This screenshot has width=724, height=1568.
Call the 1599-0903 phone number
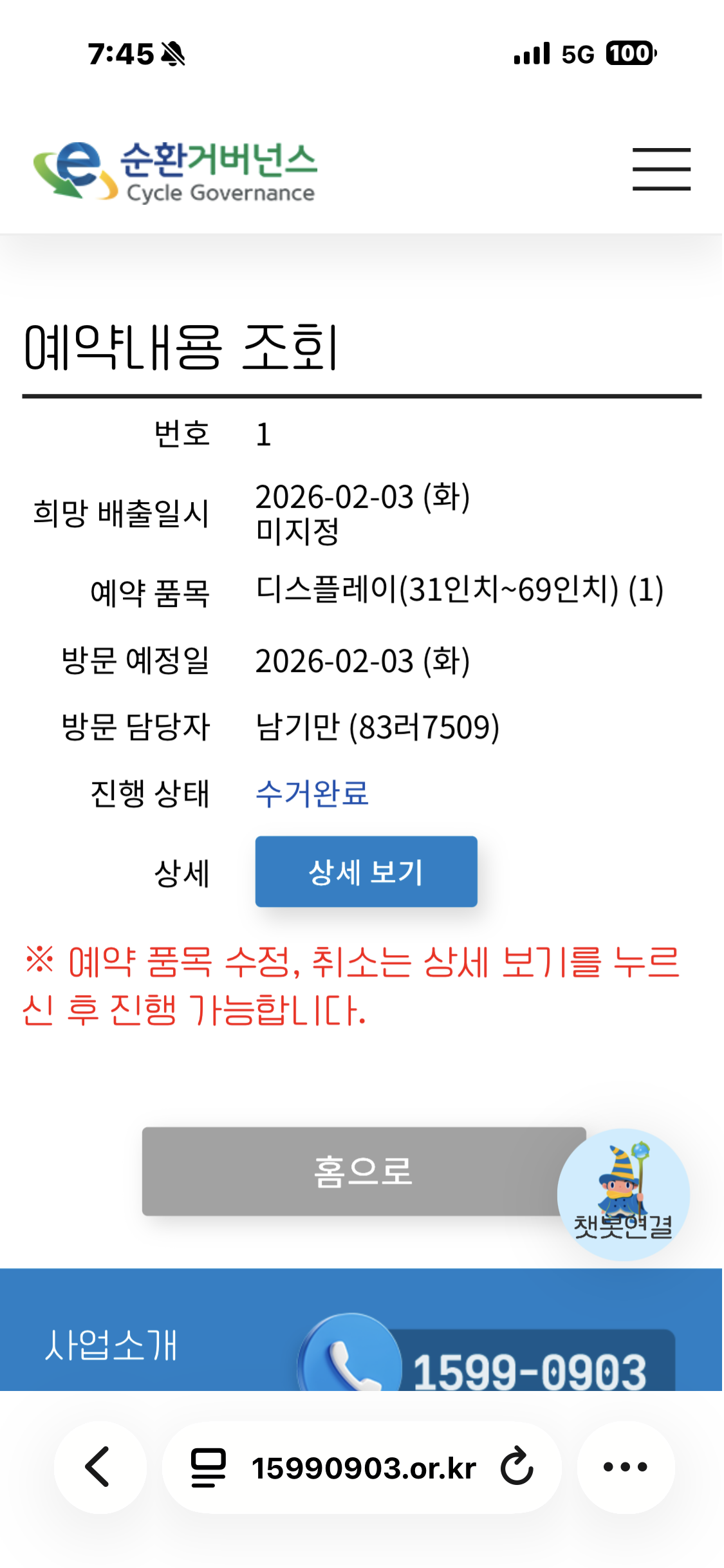point(489,1361)
